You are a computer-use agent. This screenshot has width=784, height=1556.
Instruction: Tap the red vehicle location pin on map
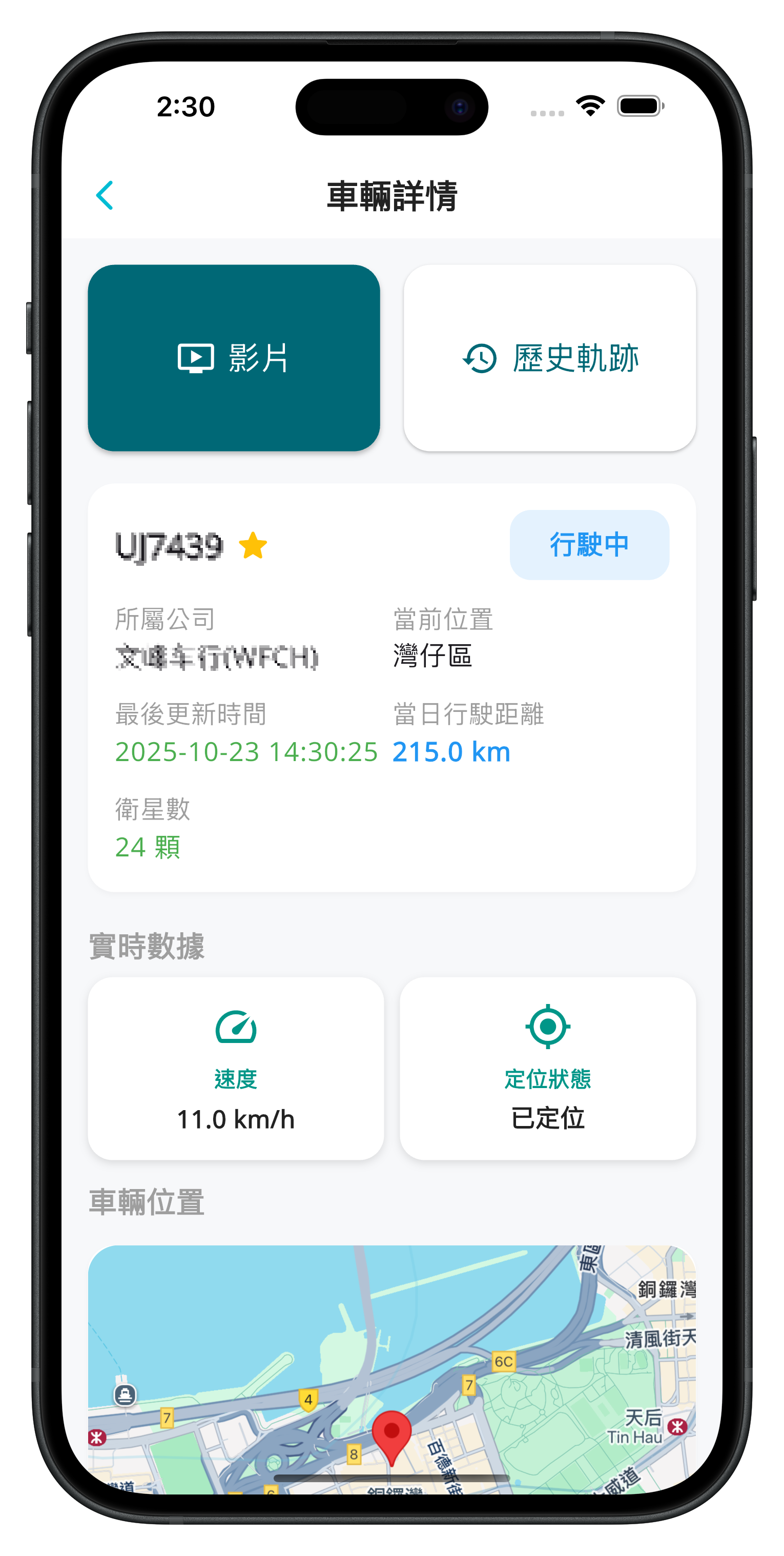[391, 1430]
